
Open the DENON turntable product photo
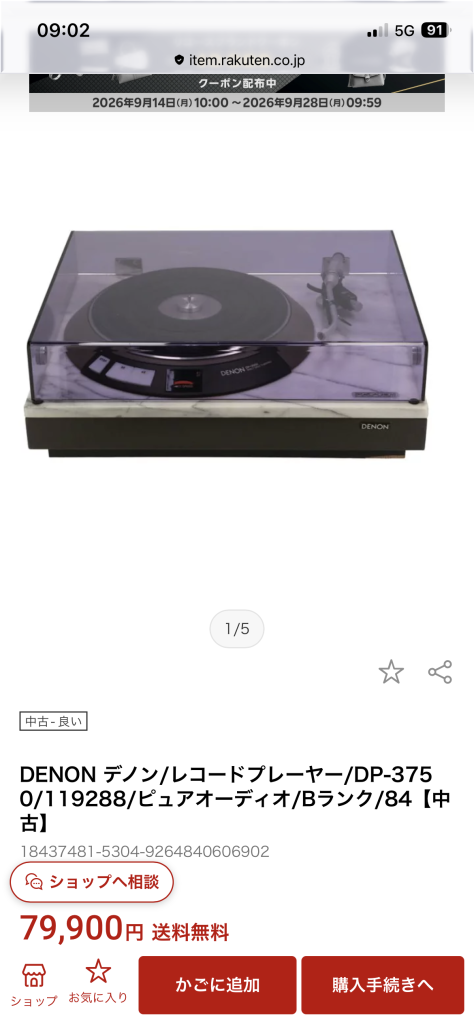237,344
